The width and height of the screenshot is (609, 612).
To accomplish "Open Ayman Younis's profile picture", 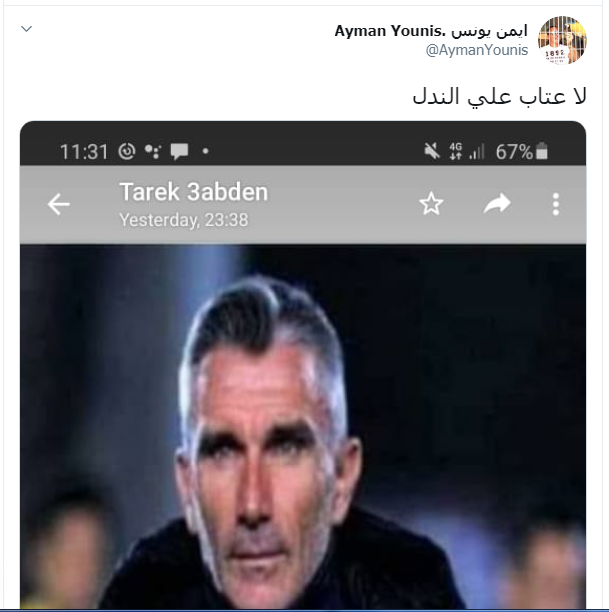I will (562, 40).
